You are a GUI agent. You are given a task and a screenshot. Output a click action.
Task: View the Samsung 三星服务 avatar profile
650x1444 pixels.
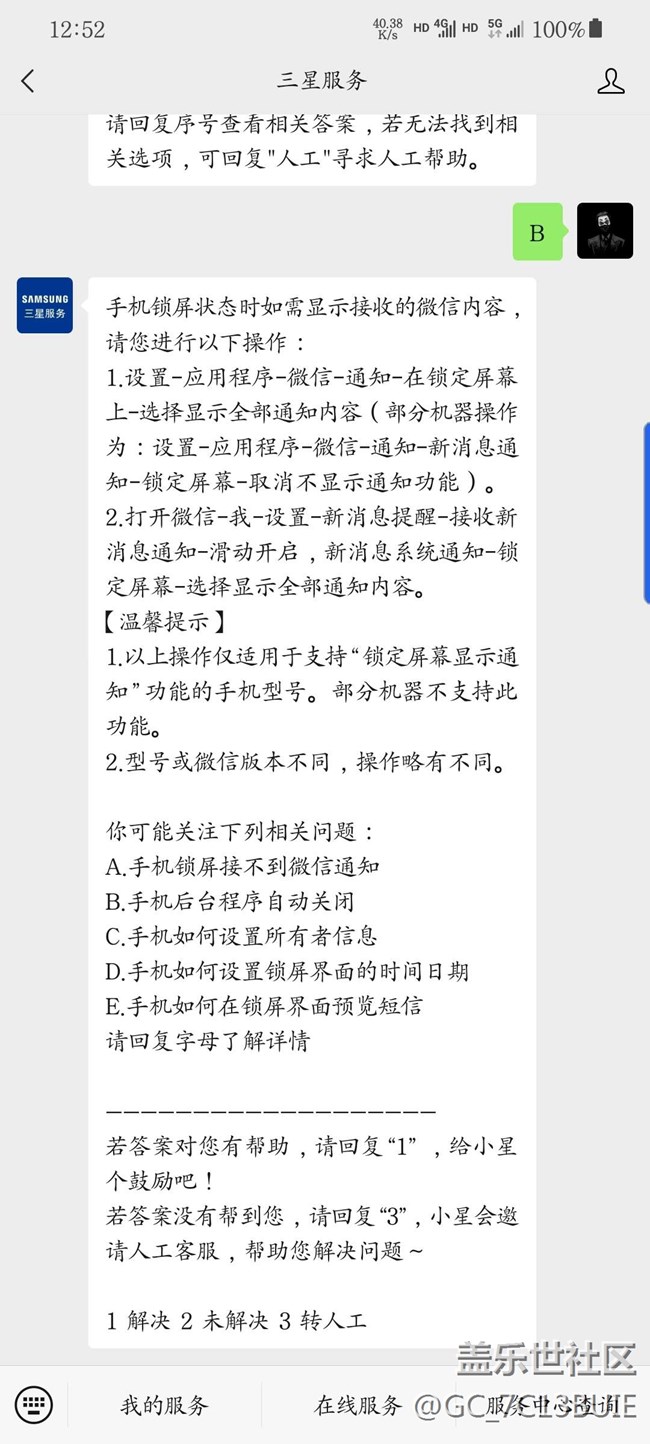45,305
